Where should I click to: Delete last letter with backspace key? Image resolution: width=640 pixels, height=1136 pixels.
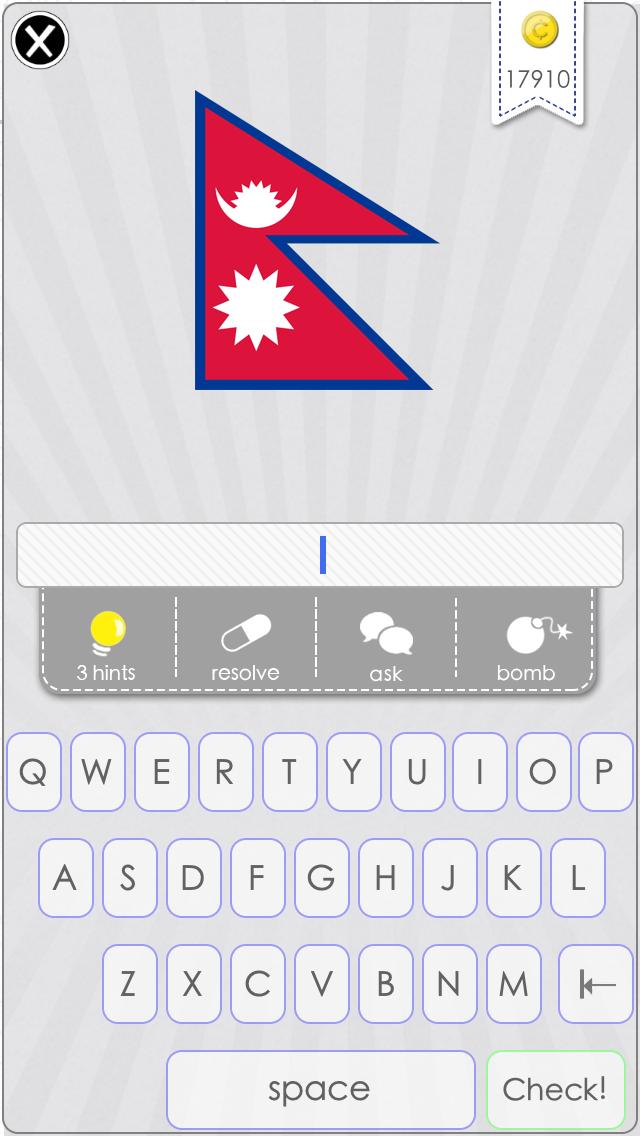596,984
